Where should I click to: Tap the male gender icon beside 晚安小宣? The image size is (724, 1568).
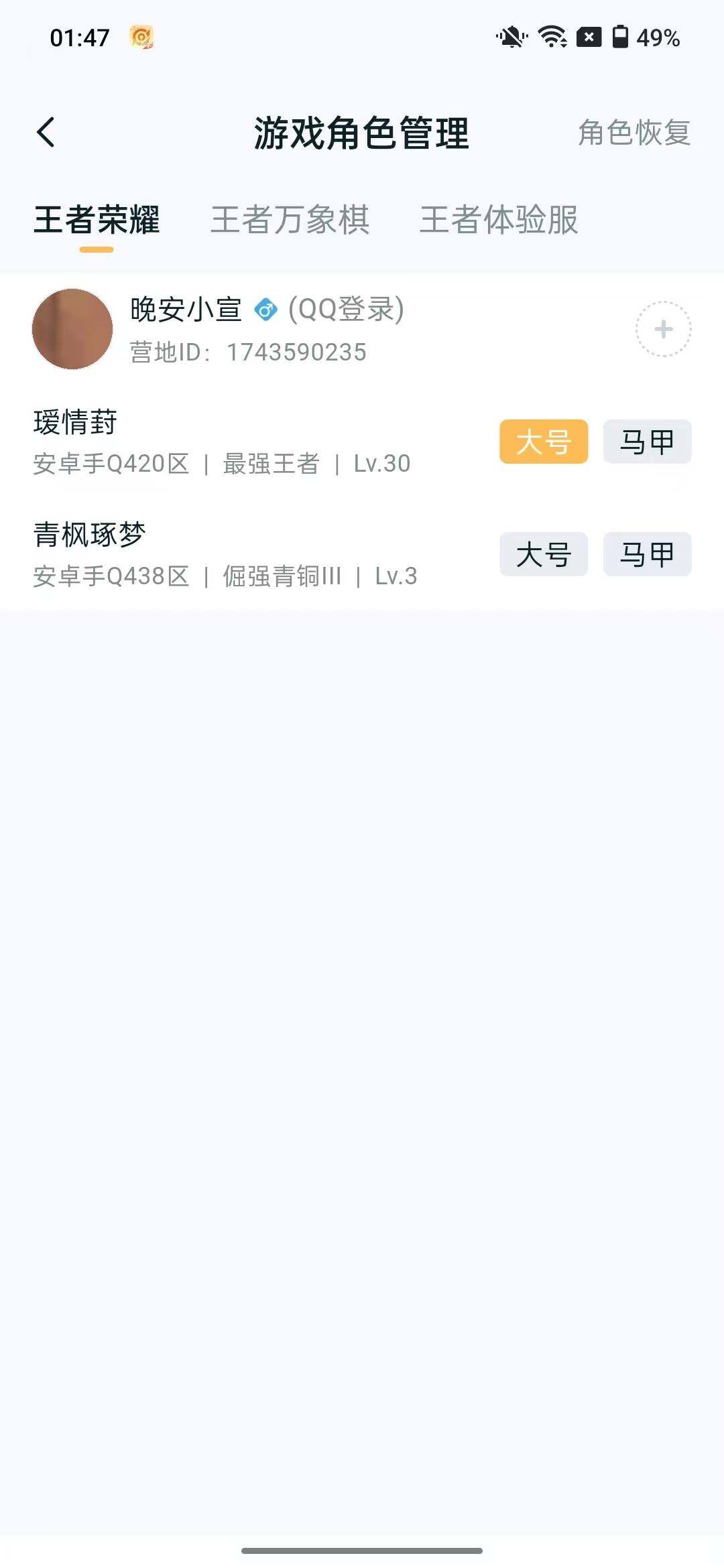pos(266,310)
